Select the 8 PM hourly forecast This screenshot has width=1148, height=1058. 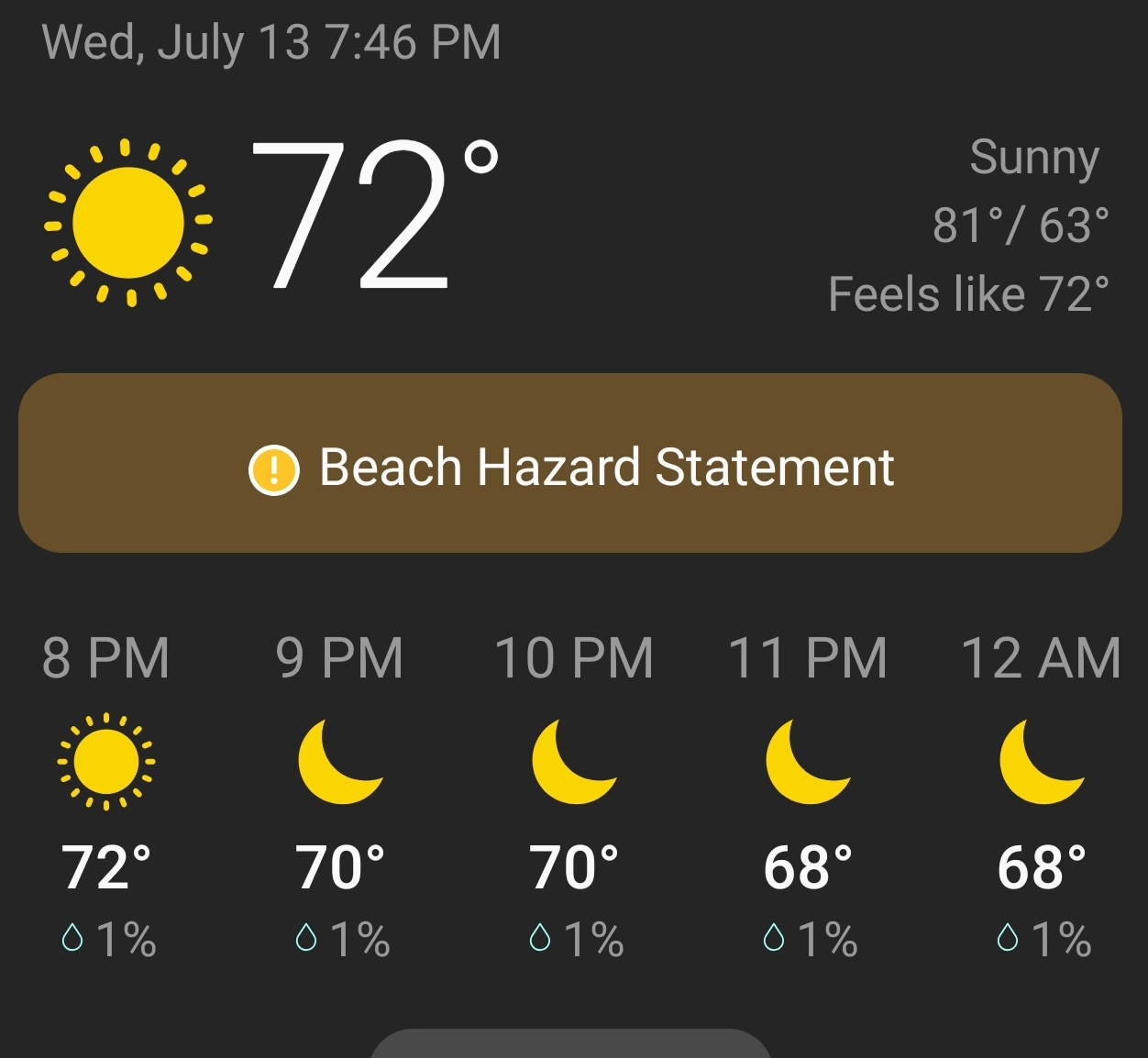[x=106, y=793]
